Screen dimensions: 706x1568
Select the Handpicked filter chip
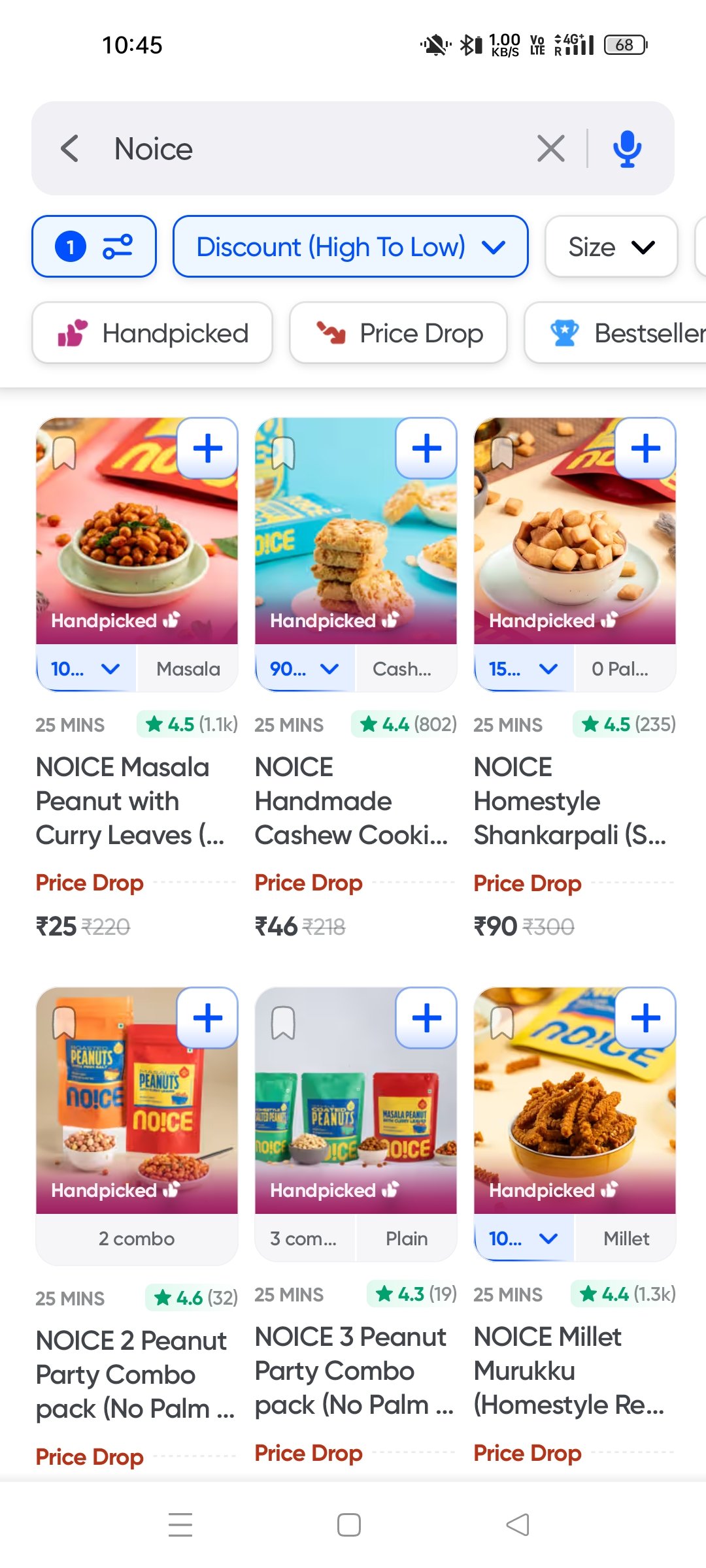[x=152, y=333]
